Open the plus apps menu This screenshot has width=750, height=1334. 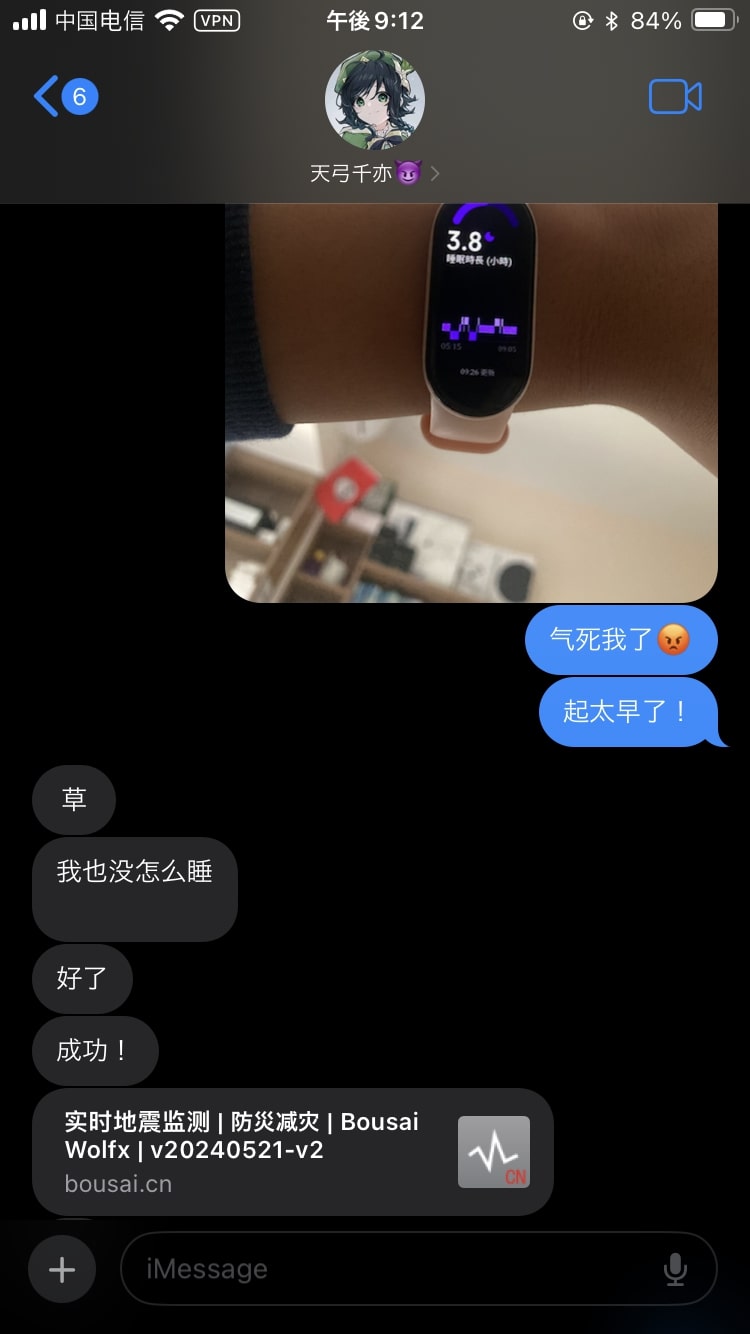pos(62,1269)
